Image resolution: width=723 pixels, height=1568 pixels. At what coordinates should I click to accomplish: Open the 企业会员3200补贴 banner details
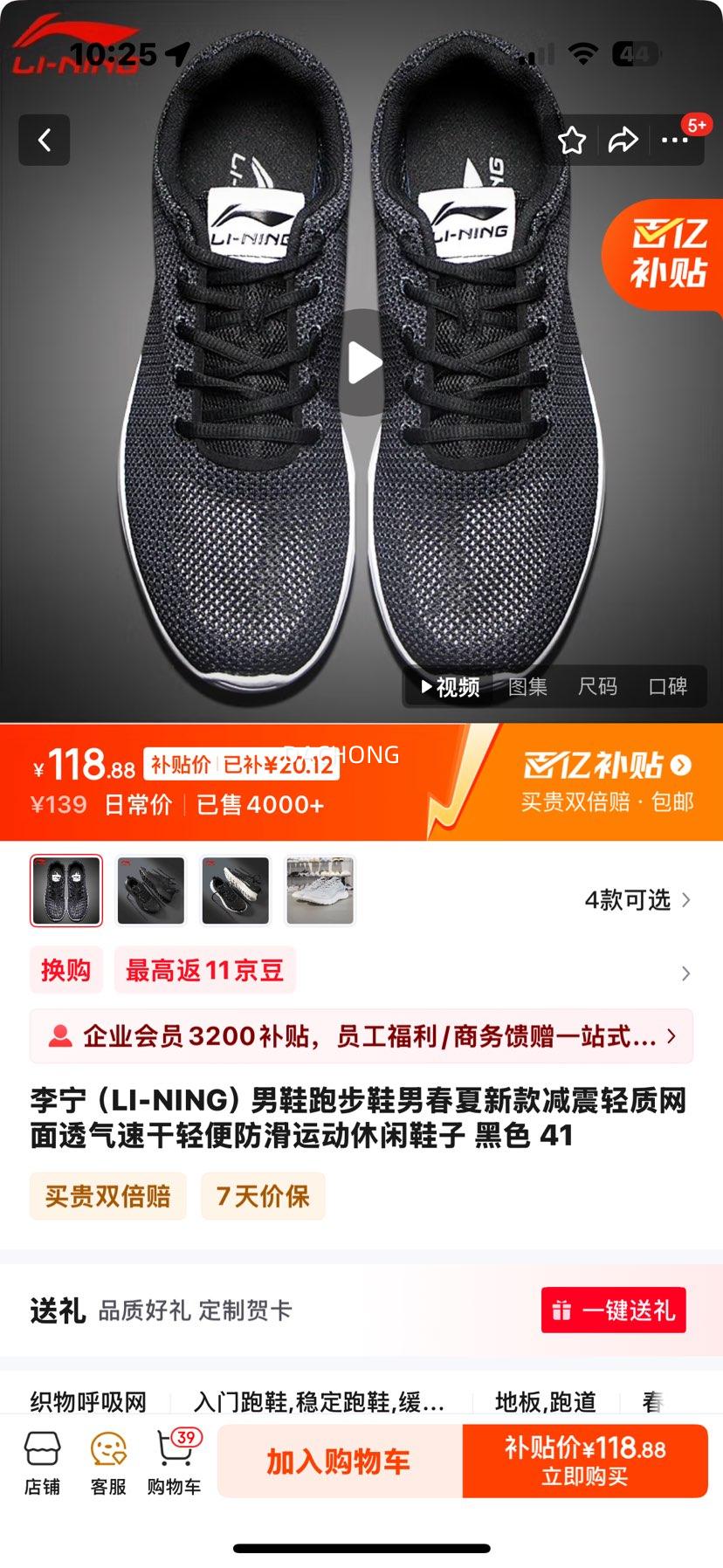(361, 1036)
